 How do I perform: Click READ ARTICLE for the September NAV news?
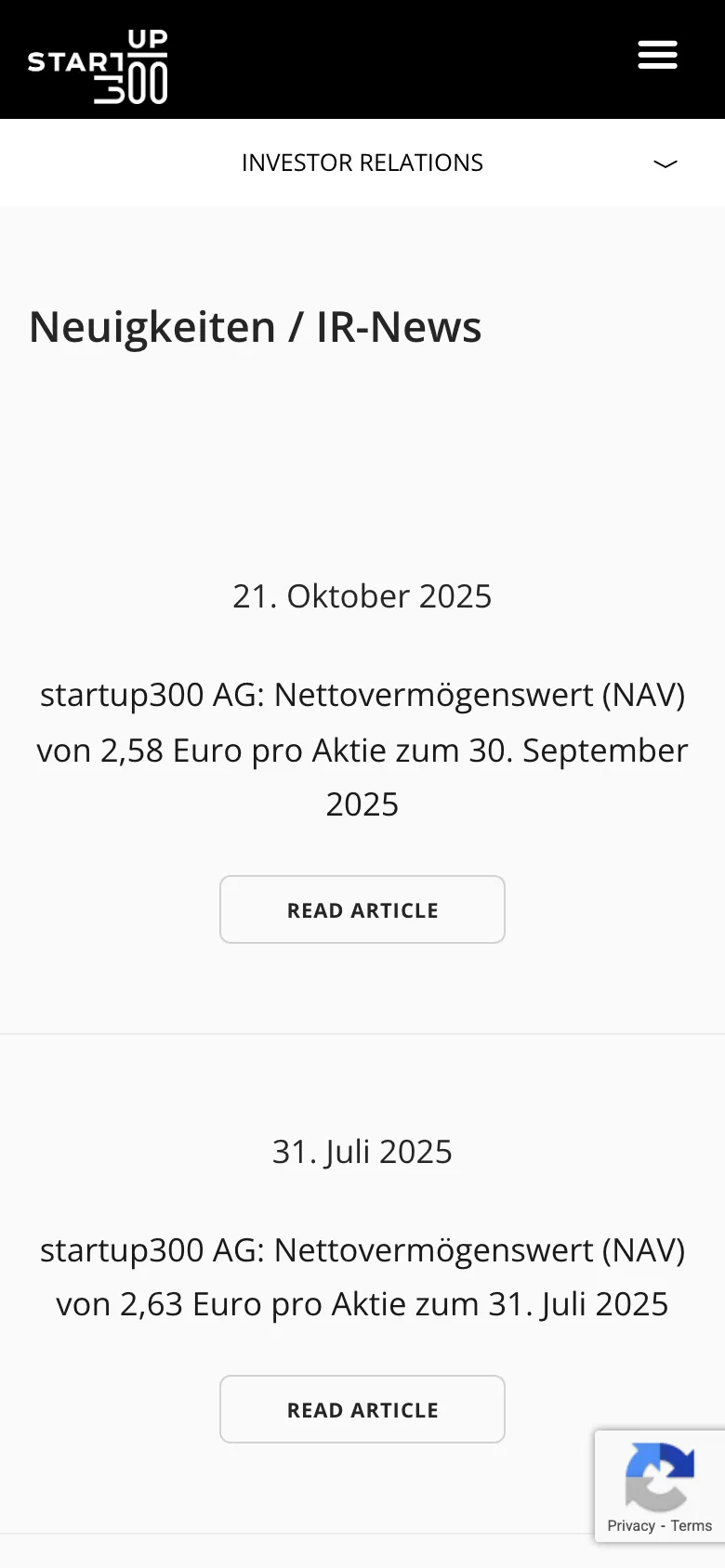pyautogui.click(x=362, y=909)
